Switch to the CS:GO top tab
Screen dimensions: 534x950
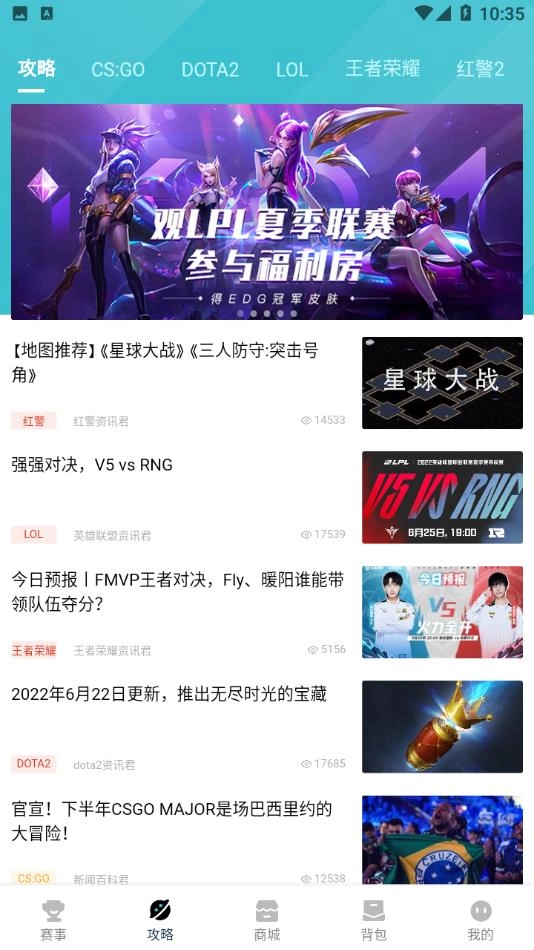(118, 70)
